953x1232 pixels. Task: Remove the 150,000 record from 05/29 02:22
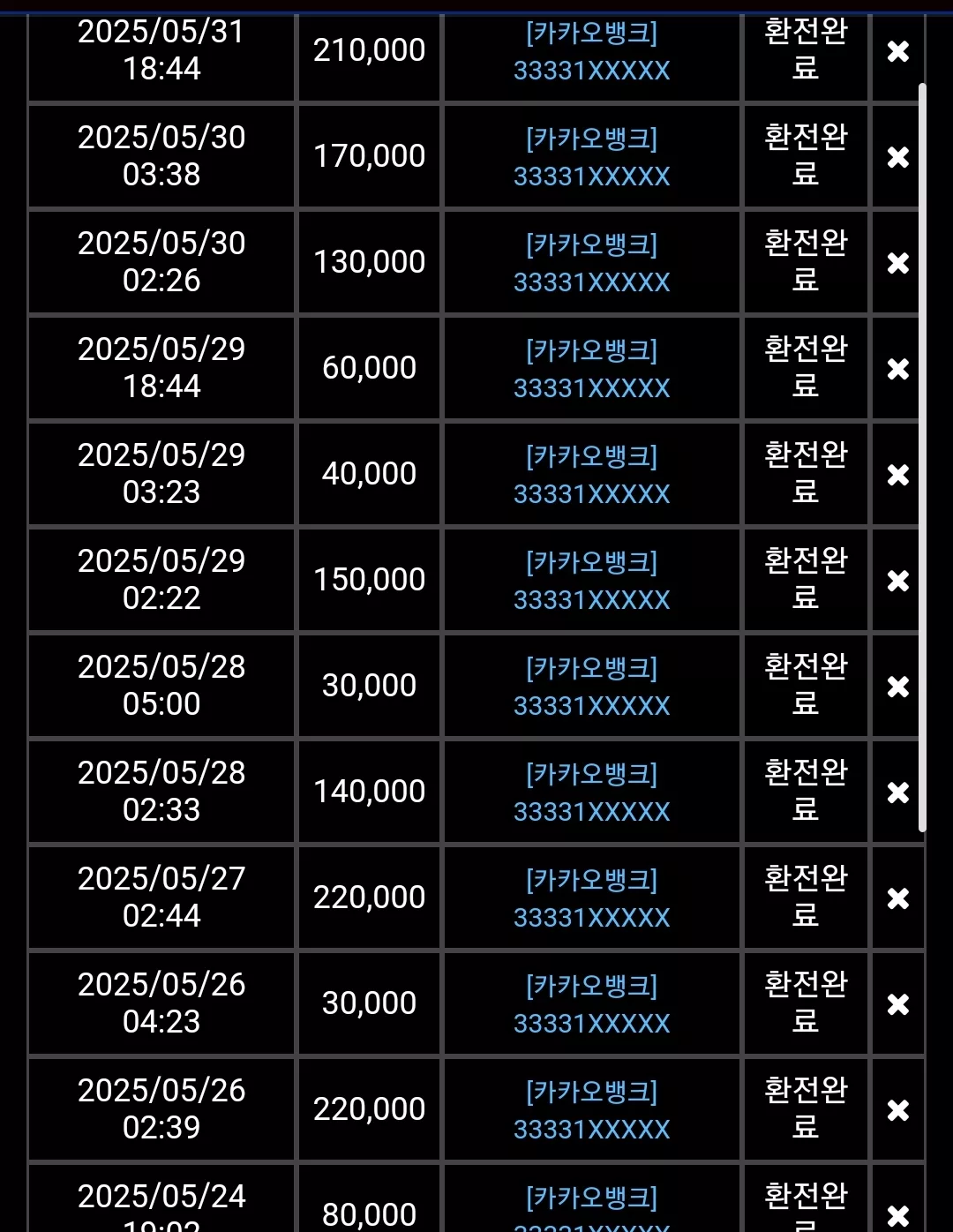pos(898,581)
